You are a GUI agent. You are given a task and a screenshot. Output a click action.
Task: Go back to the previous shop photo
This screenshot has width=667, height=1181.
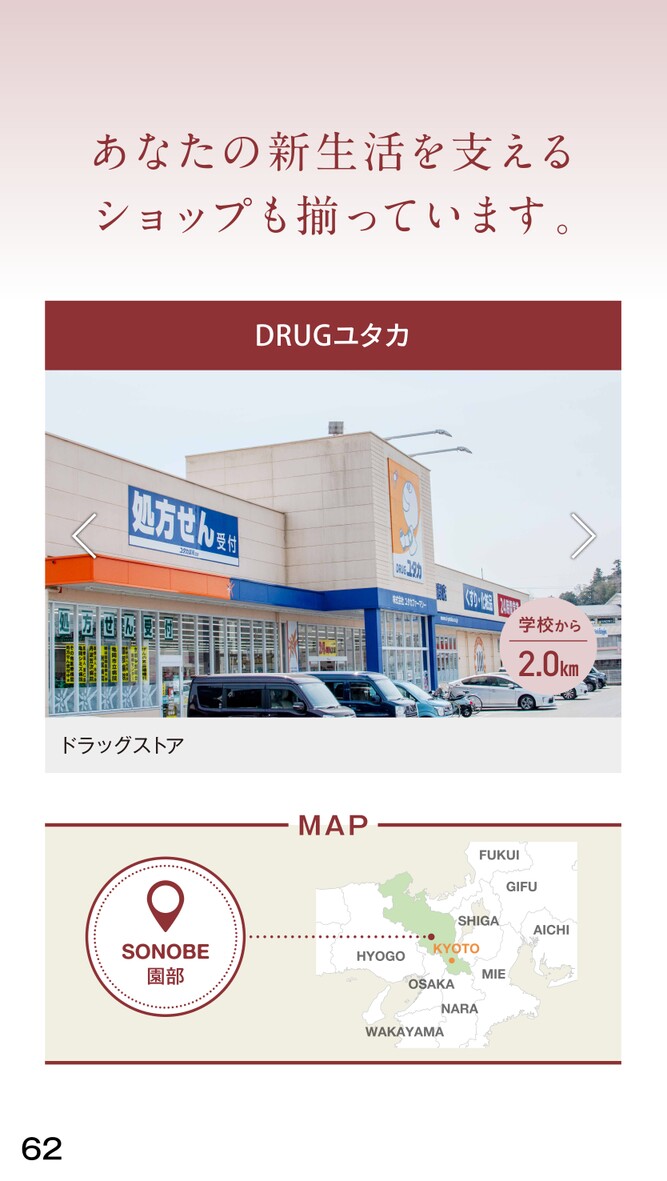(x=85, y=536)
